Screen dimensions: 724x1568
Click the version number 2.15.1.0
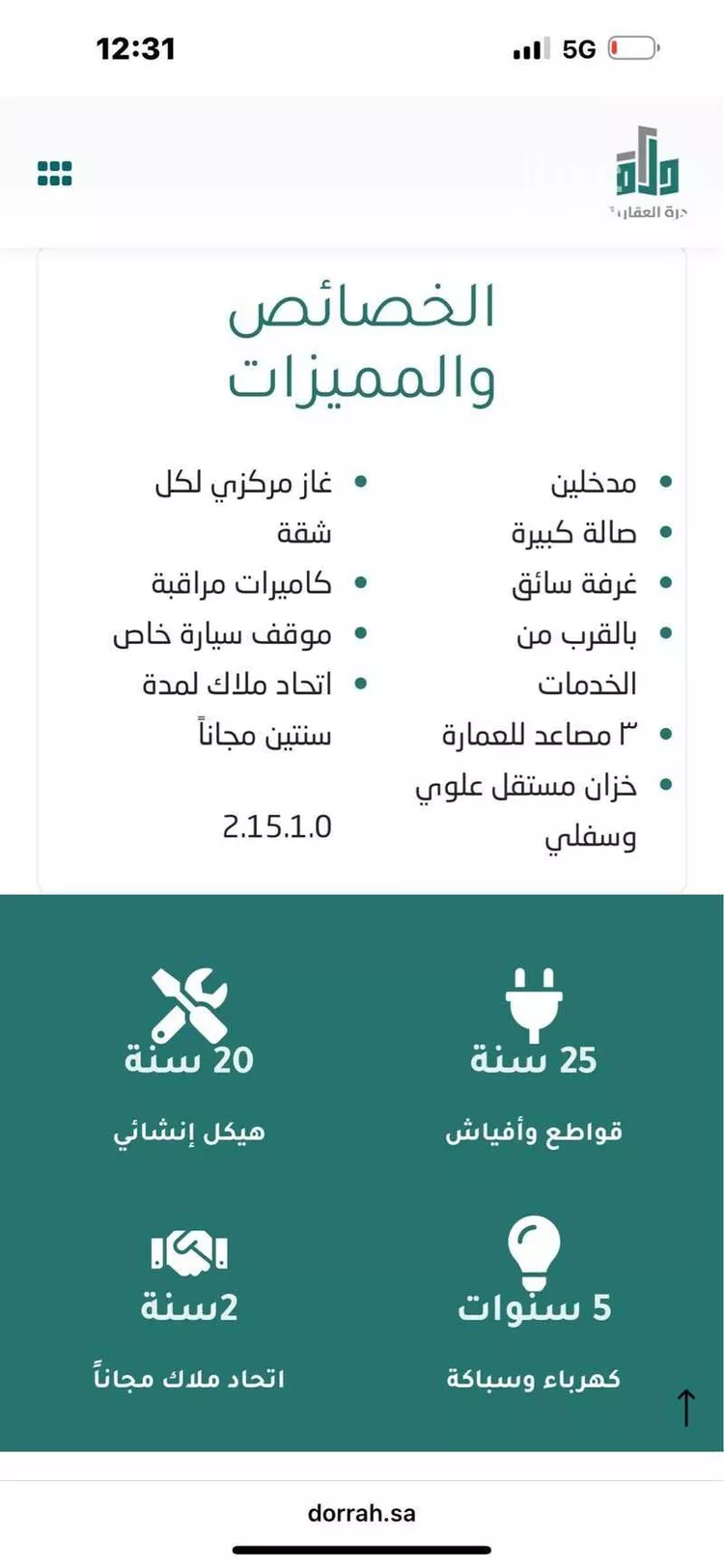click(277, 826)
